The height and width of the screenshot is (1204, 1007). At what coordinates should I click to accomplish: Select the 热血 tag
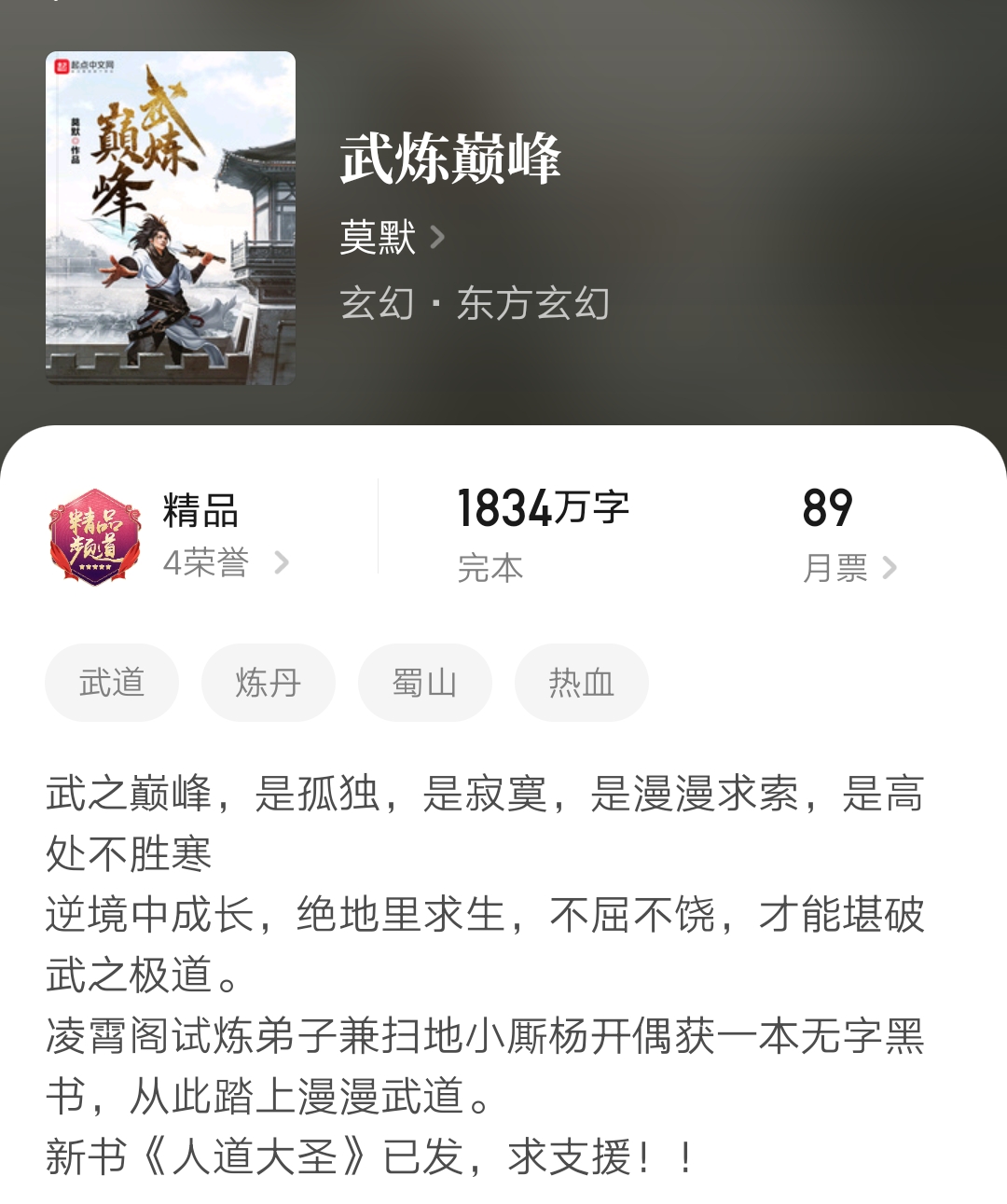coord(581,682)
